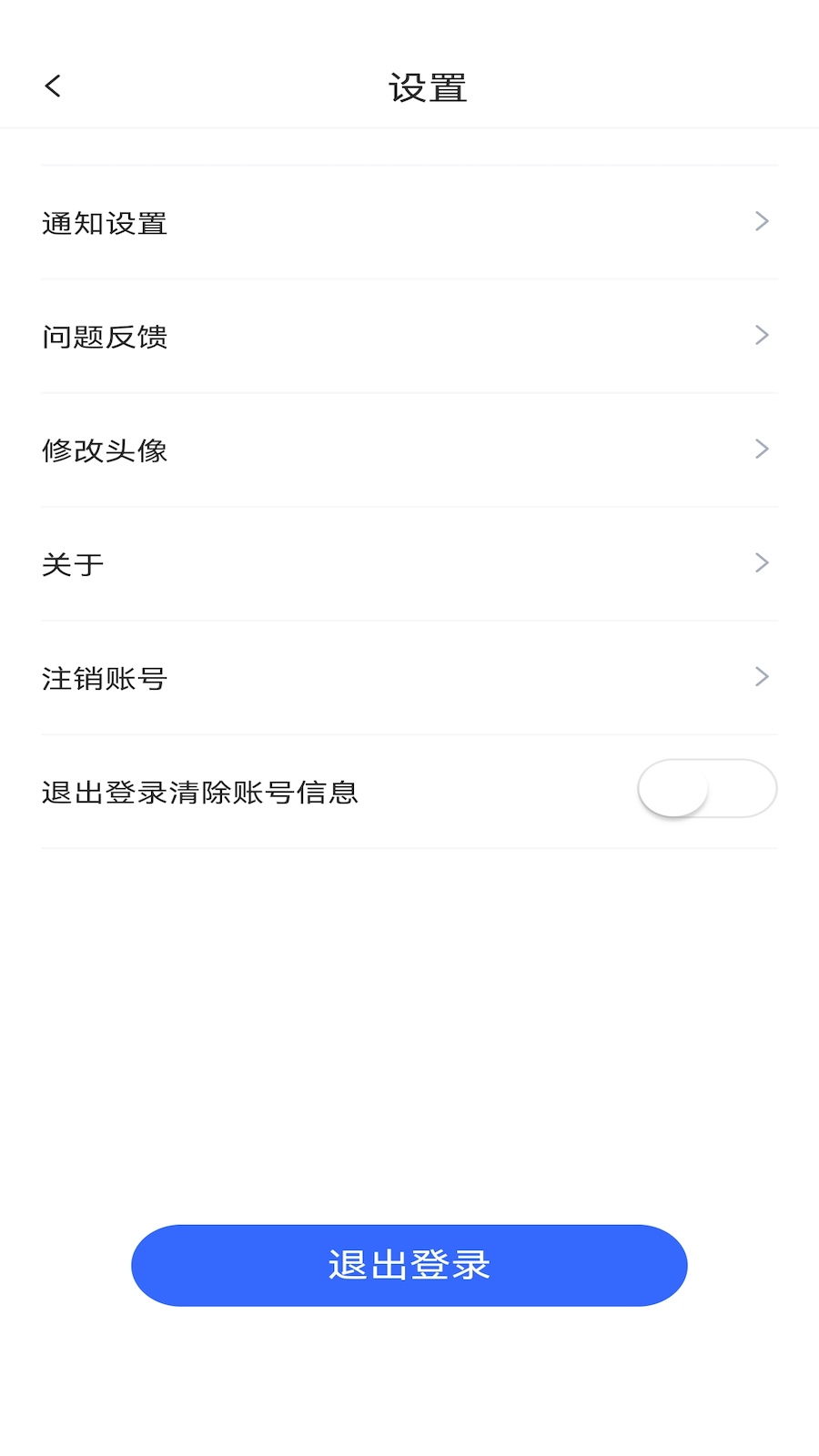Click the switch knob on the toggle
Viewport: 819px width, 1456px height.
click(x=673, y=790)
